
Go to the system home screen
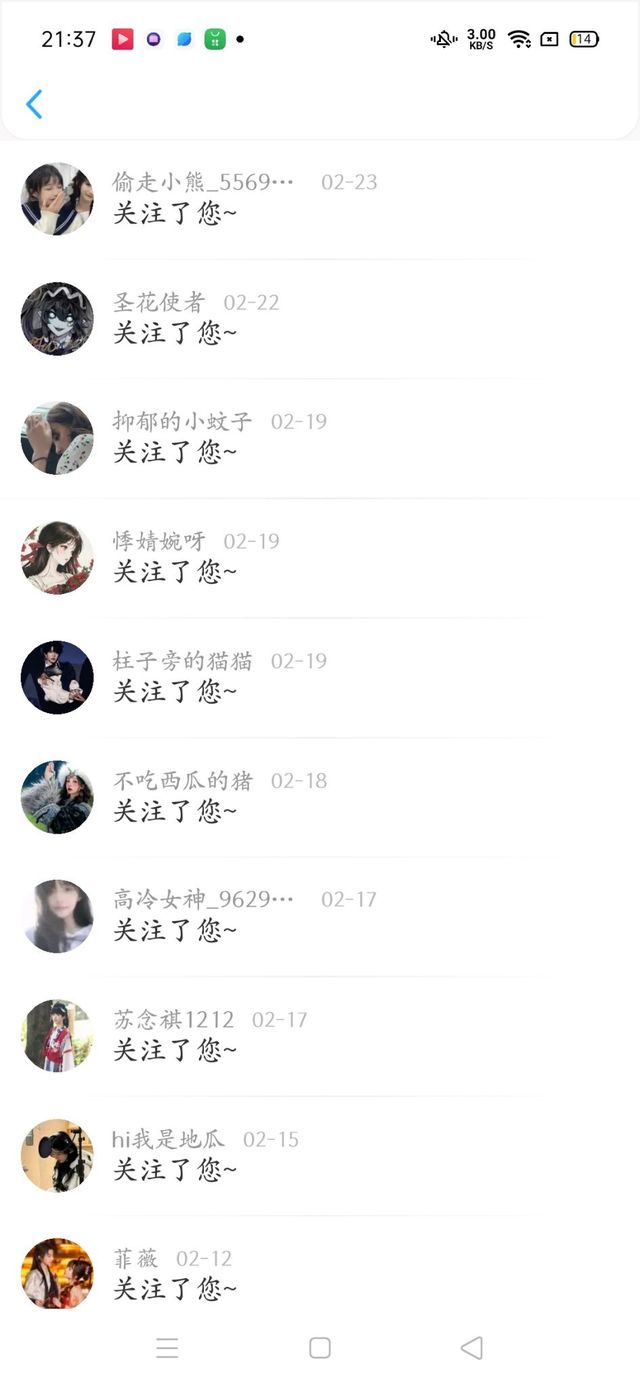[x=320, y=1348]
